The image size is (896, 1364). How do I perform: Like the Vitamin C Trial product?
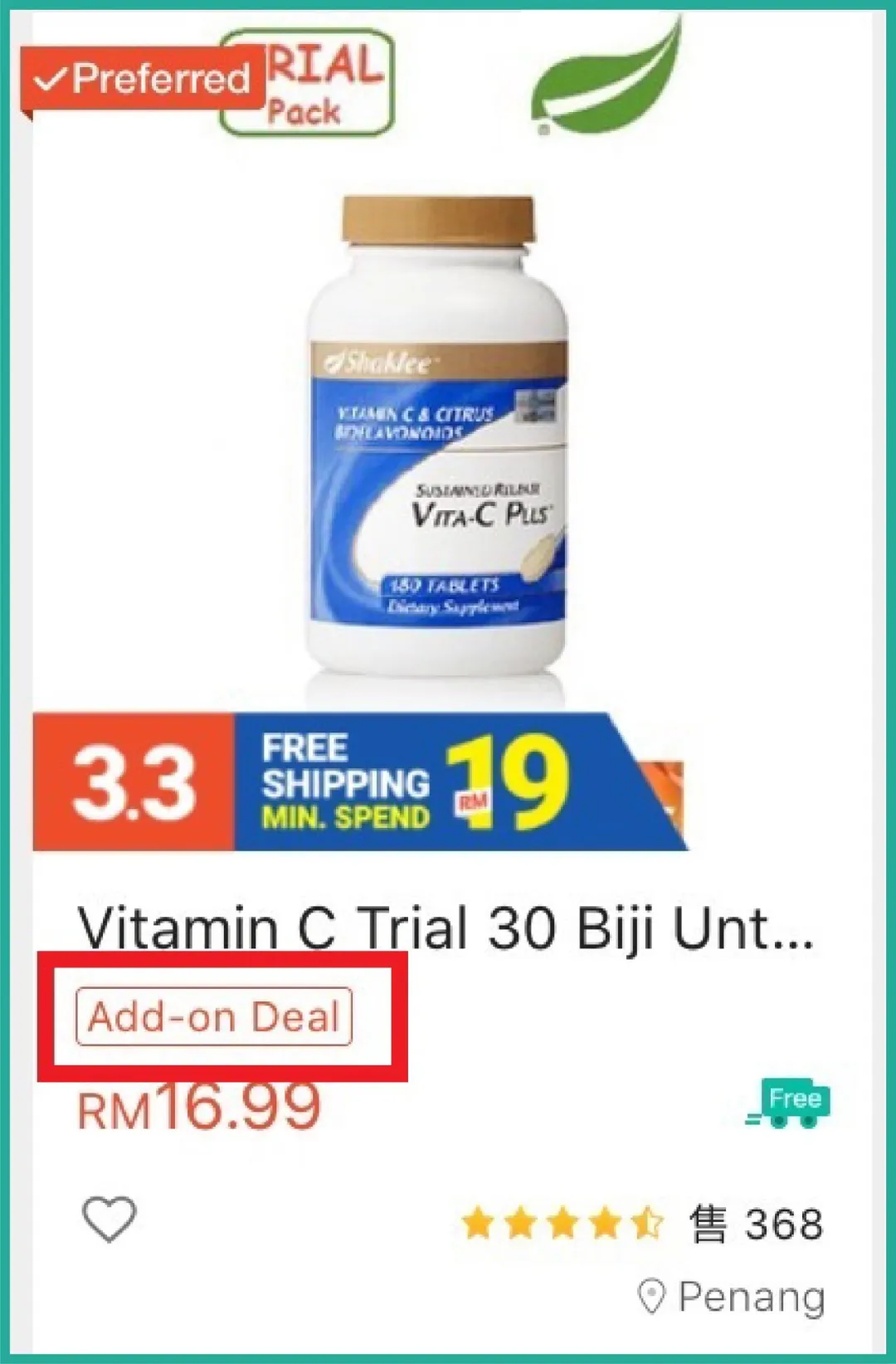(x=109, y=1219)
